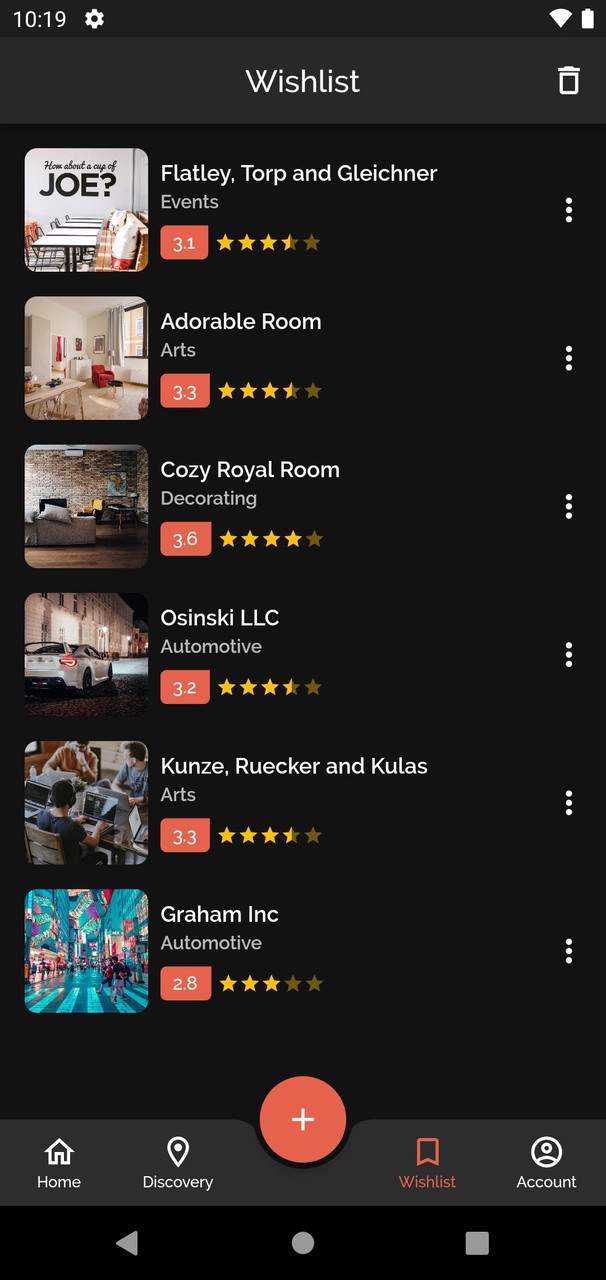Screen dimensions: 606x1280
Task: Switch to the Home tab
Action: (59, 1163)
